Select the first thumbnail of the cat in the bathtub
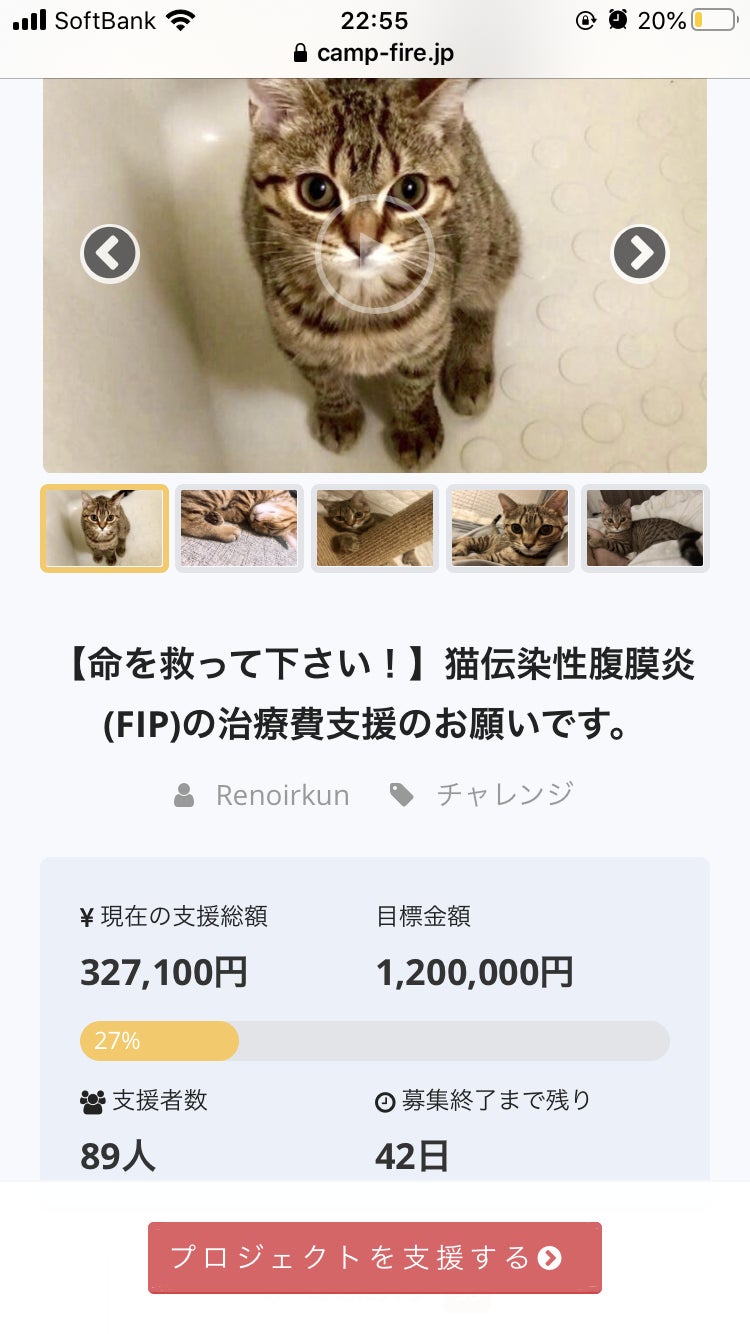The image size is (750, 1334). [104, 528]
